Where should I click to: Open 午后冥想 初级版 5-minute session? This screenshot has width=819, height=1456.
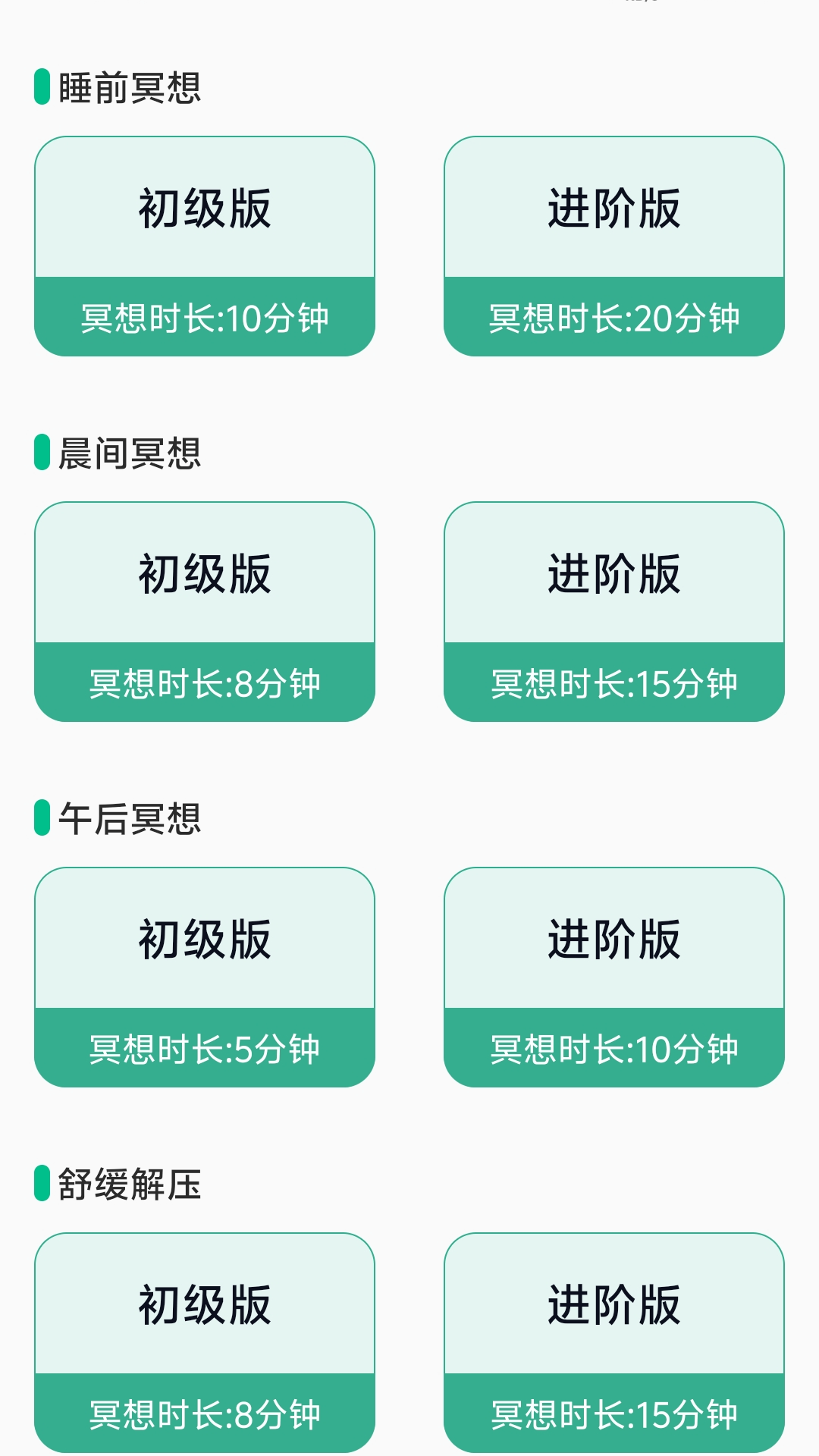205,977
